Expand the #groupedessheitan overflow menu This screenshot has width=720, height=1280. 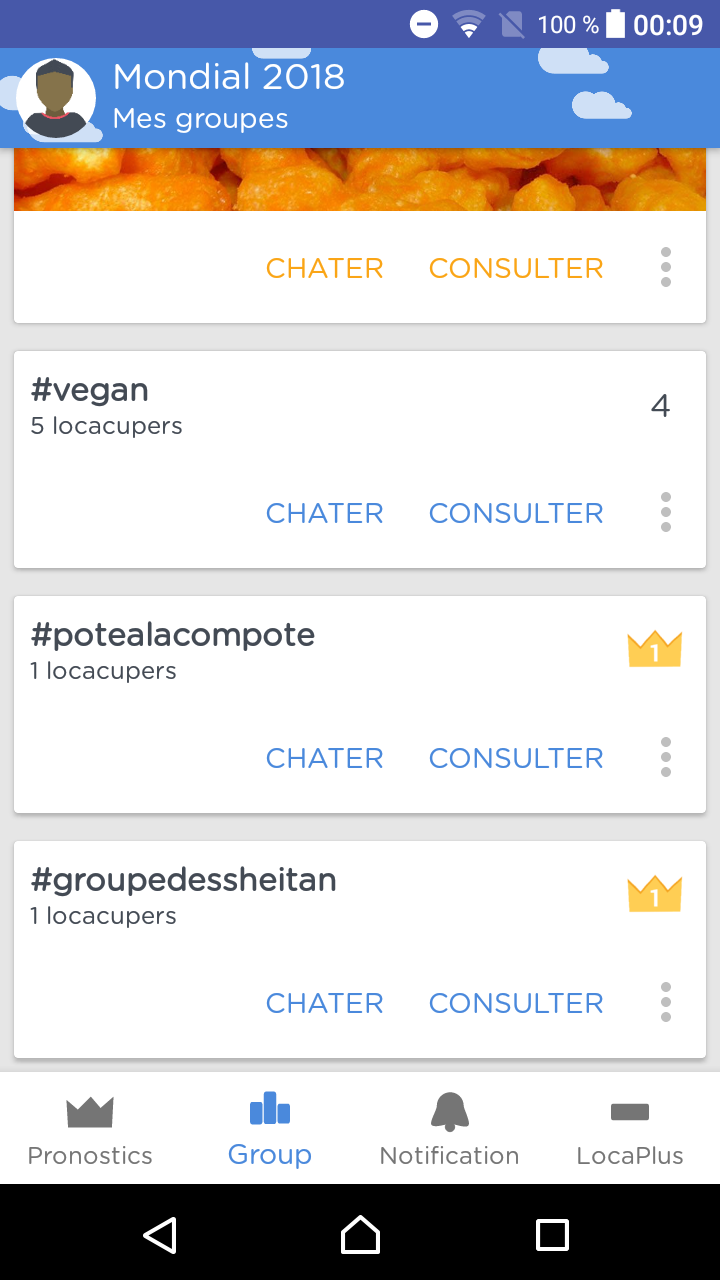666,1003
